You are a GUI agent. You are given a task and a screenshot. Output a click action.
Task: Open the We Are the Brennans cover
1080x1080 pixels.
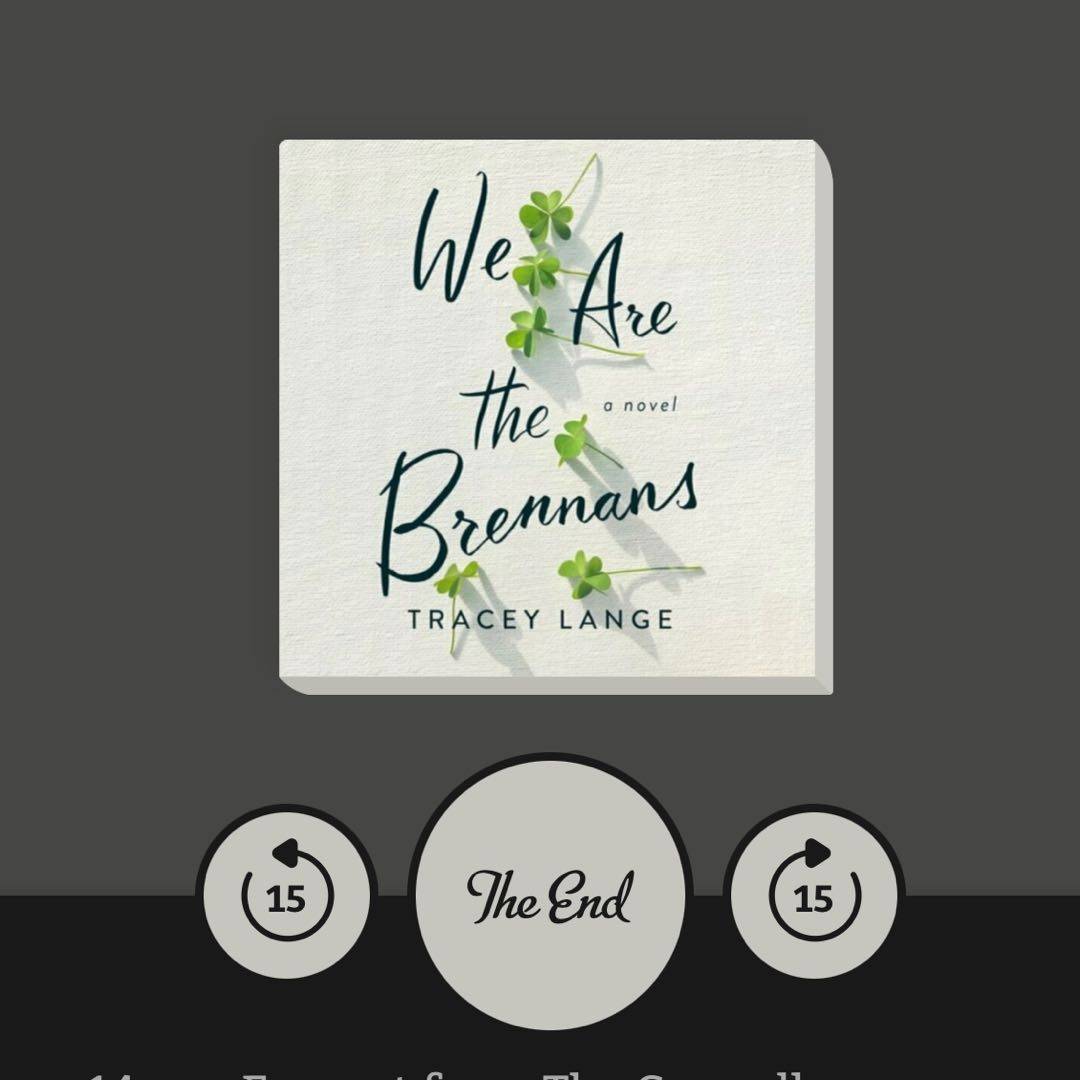(x=553, y=415)
